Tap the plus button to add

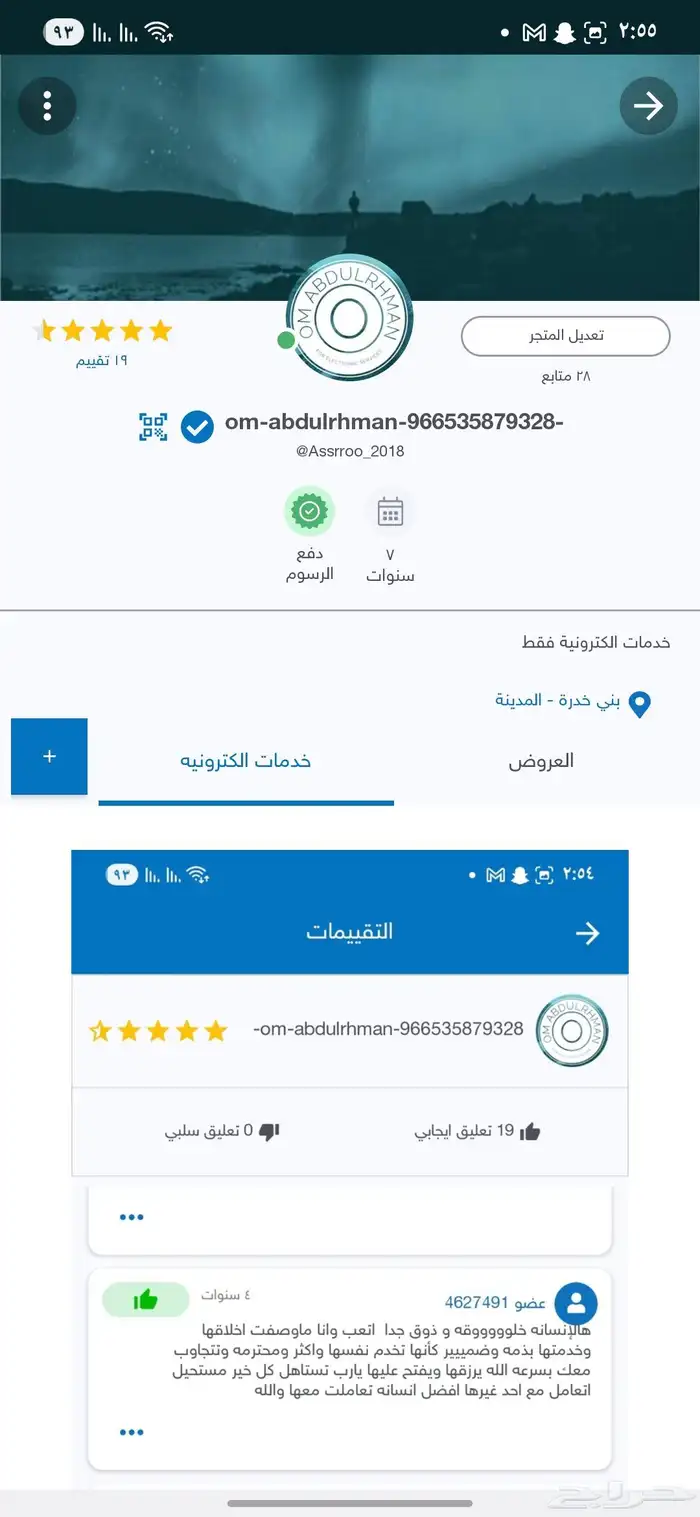pos(49,757)
